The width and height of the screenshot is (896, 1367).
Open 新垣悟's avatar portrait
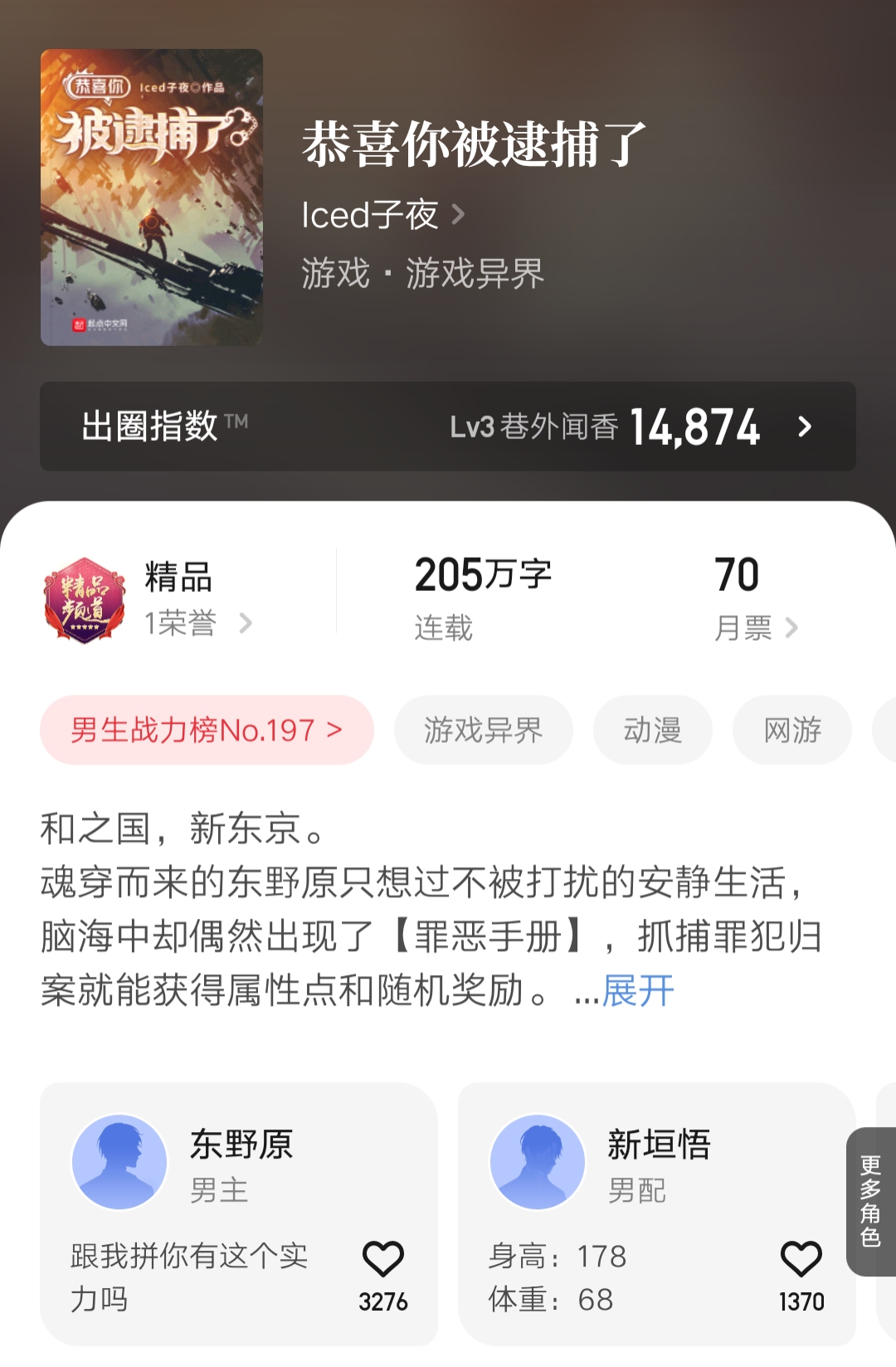[538, 1162]
